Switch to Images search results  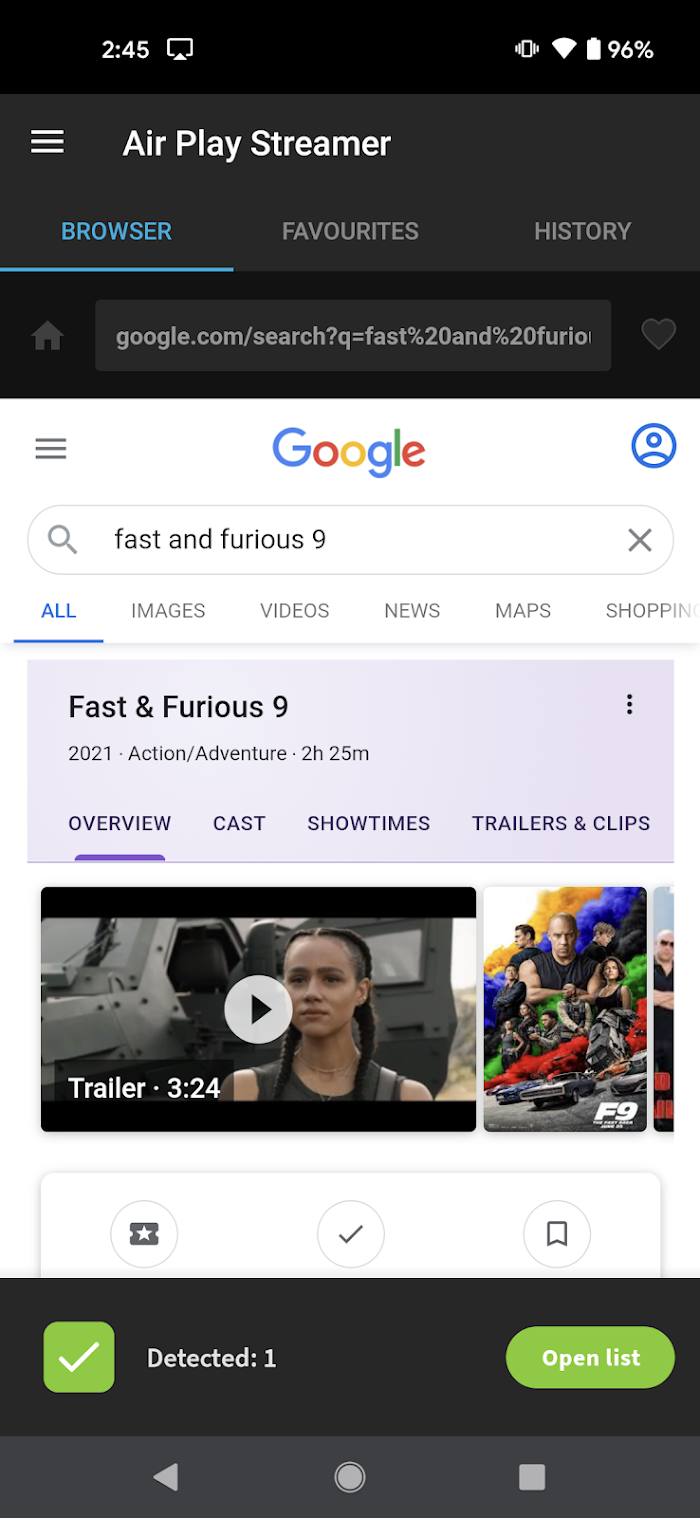click(168, 610)
